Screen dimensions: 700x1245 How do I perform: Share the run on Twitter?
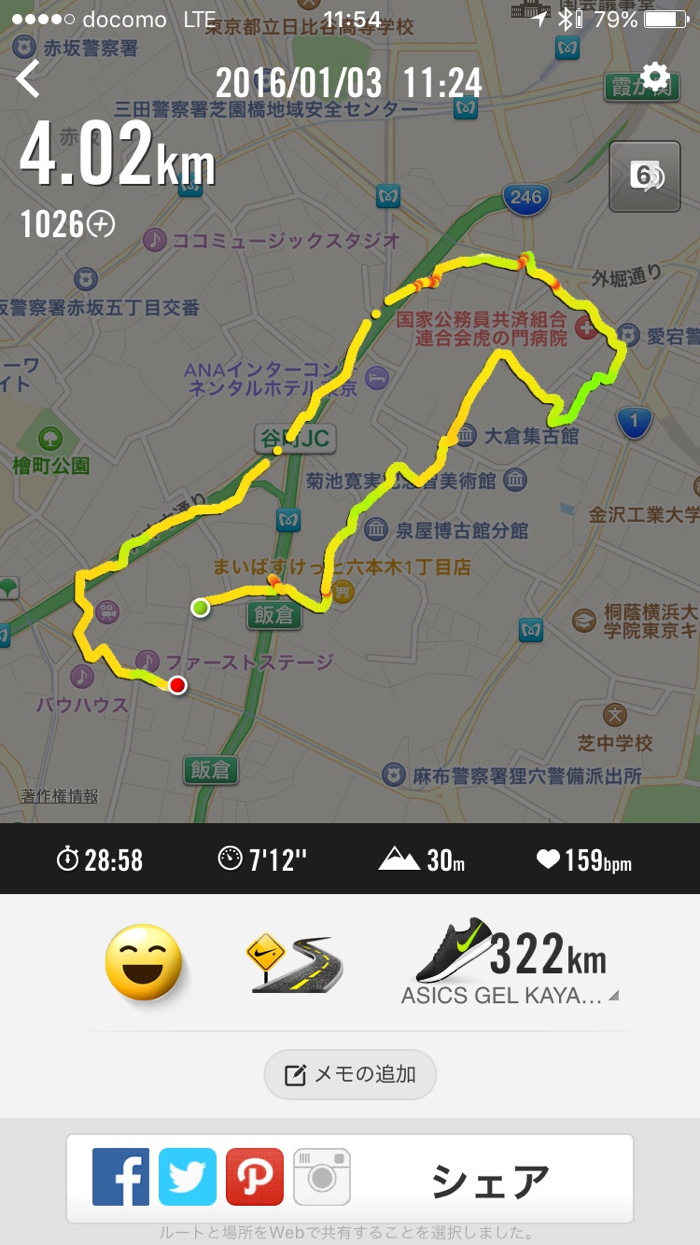(x=187, y=1177)
